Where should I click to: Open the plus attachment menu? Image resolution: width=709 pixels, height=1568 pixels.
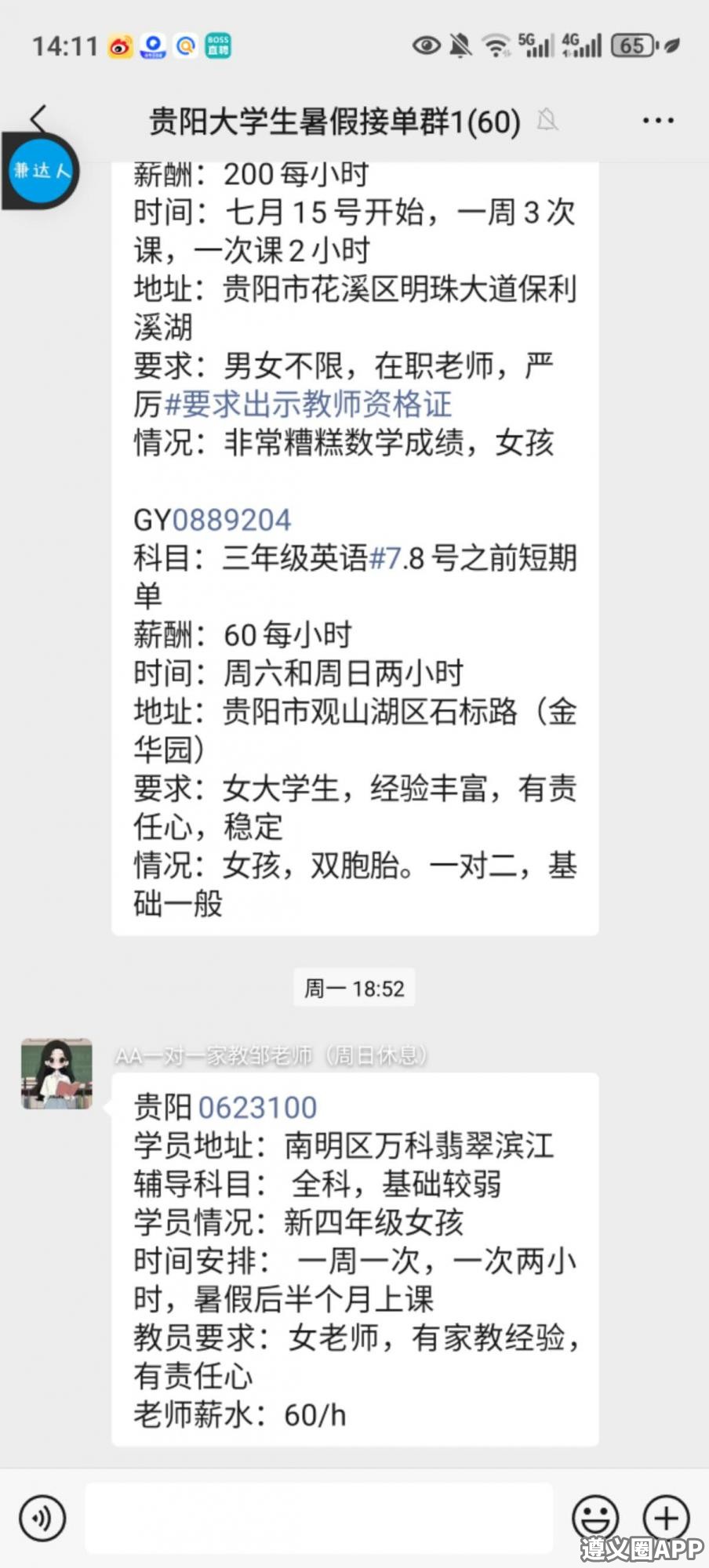(x=665, y=1519)
